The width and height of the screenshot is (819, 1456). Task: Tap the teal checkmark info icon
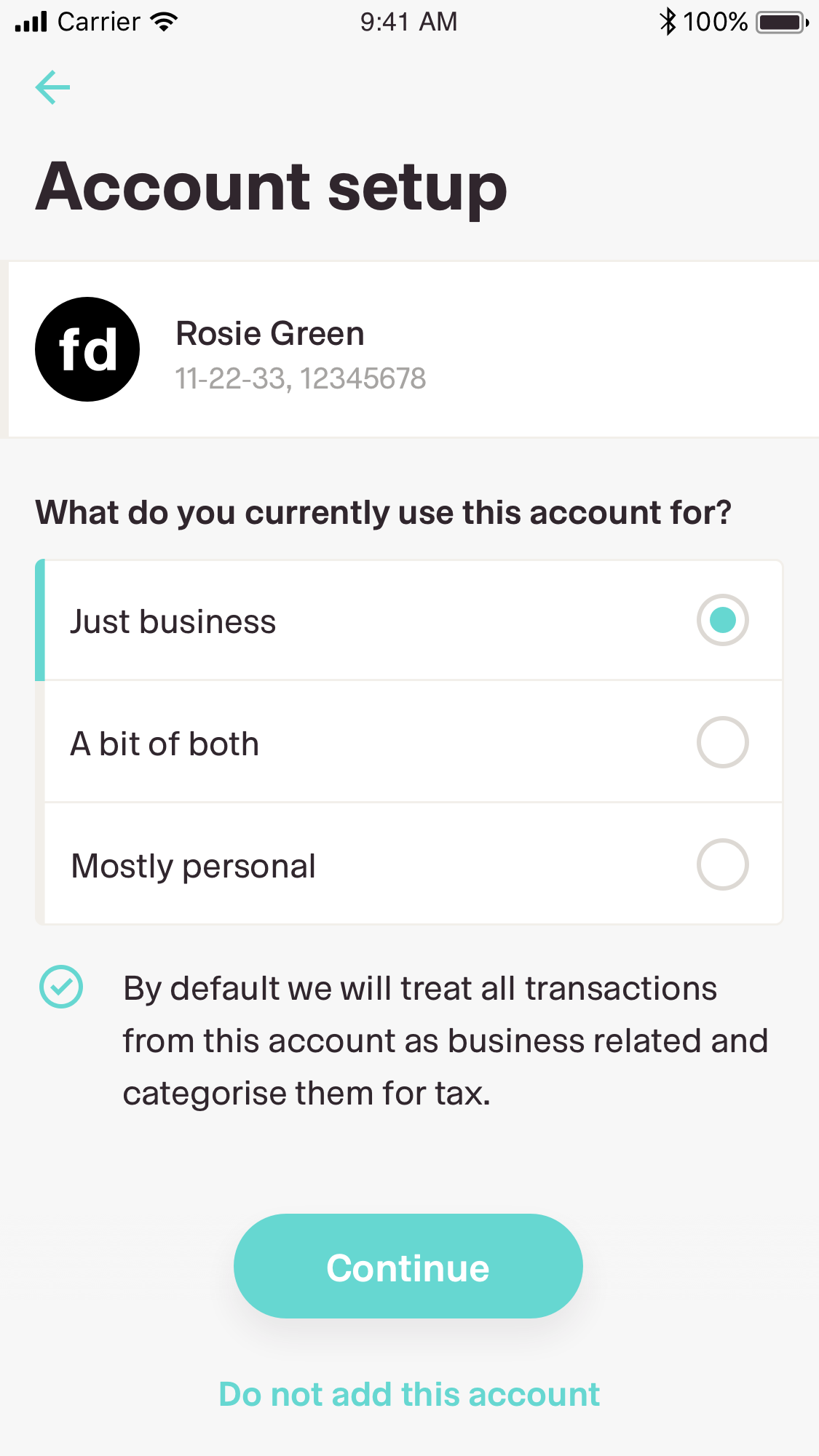pos(62,987)
